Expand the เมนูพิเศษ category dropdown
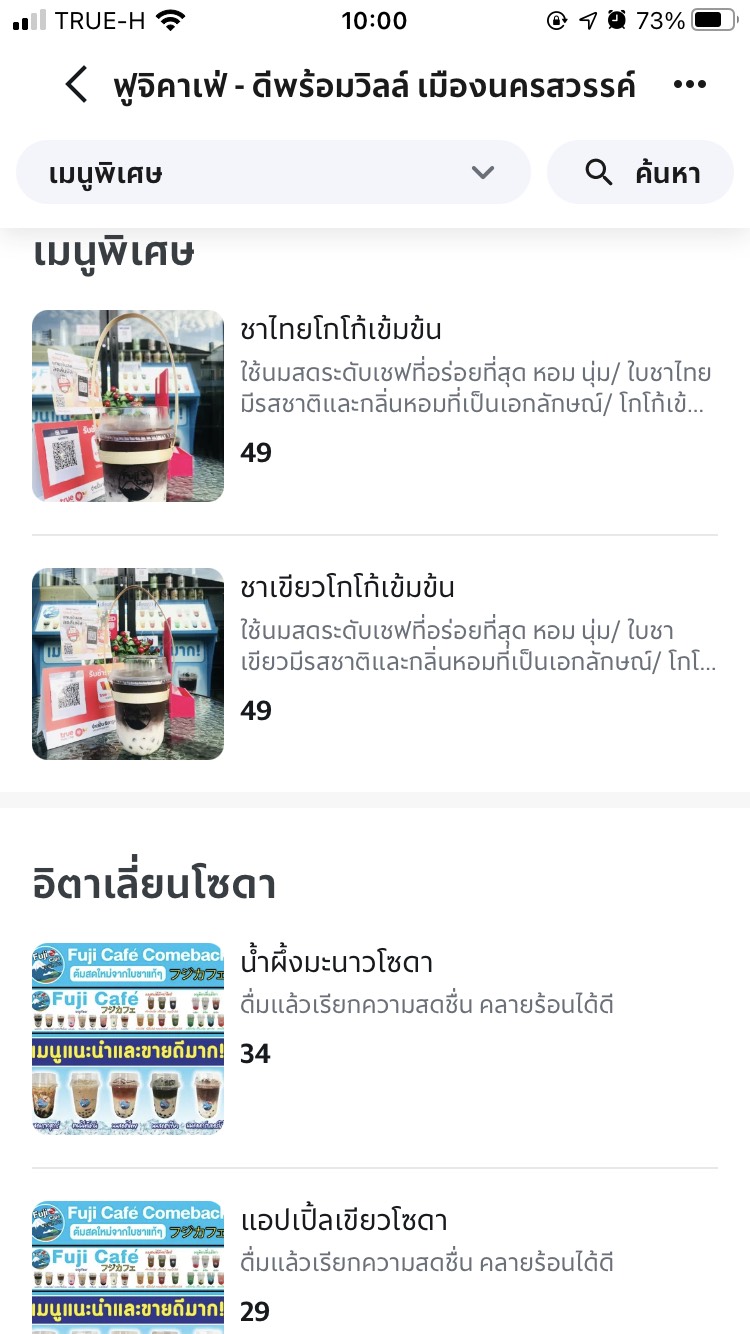This screenshot has width=750, height=1334. pyautogui.click(x=273, y=173)
